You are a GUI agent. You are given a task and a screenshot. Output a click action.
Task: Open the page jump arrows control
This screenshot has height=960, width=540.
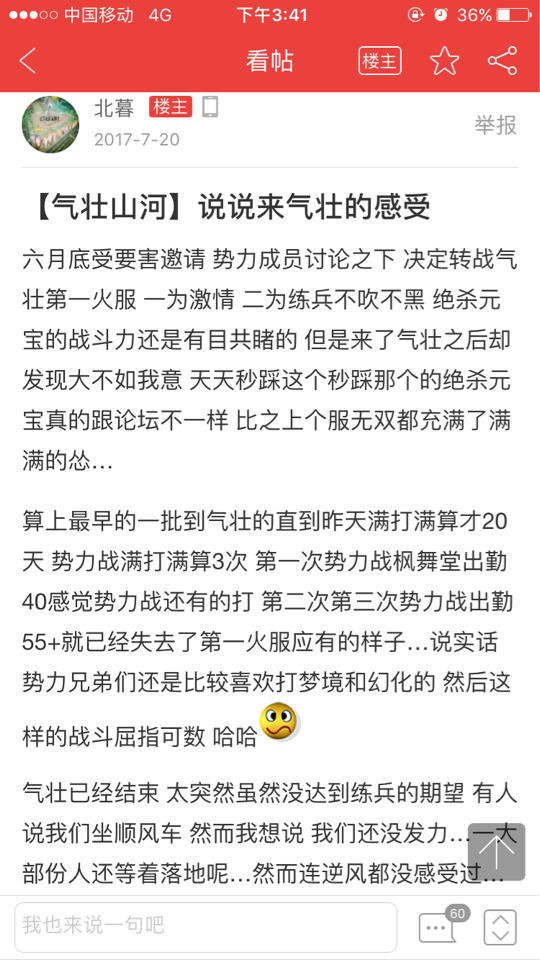[500, 927]
